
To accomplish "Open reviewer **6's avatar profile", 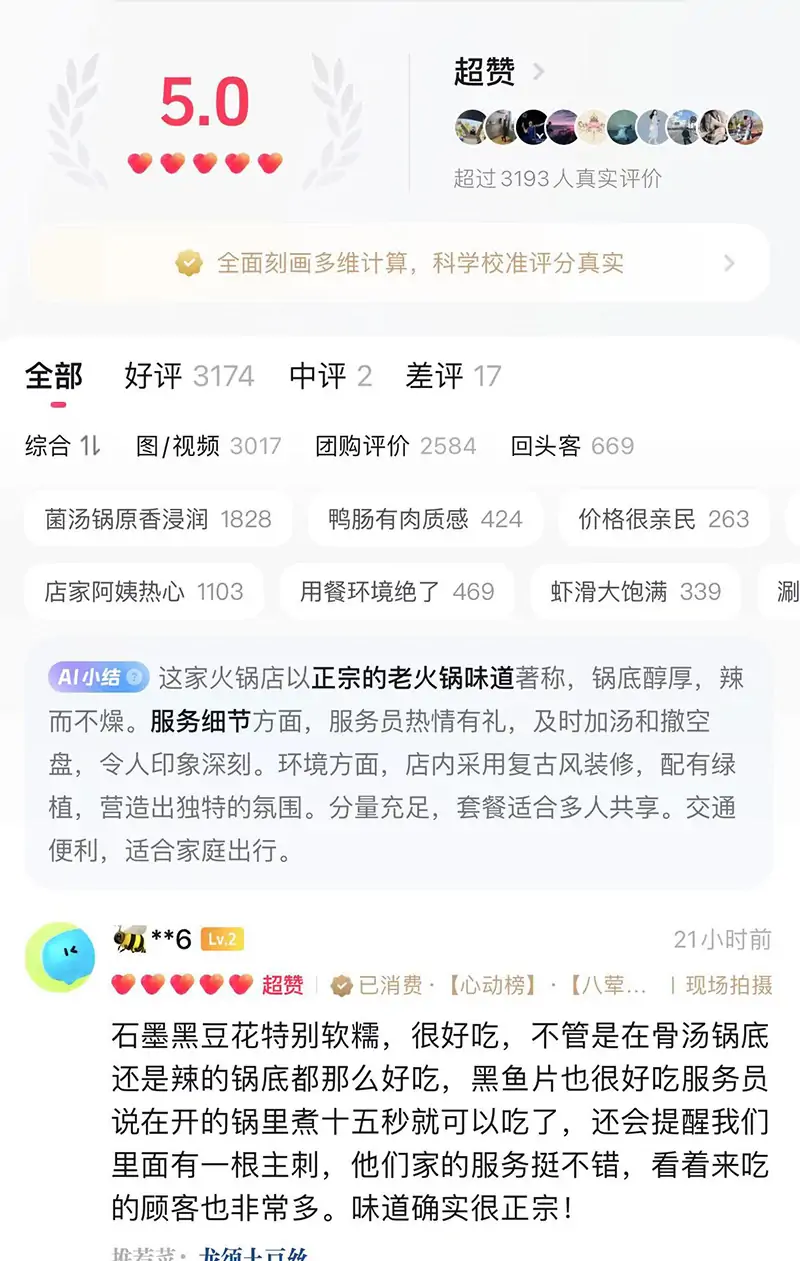I will 60,958.
